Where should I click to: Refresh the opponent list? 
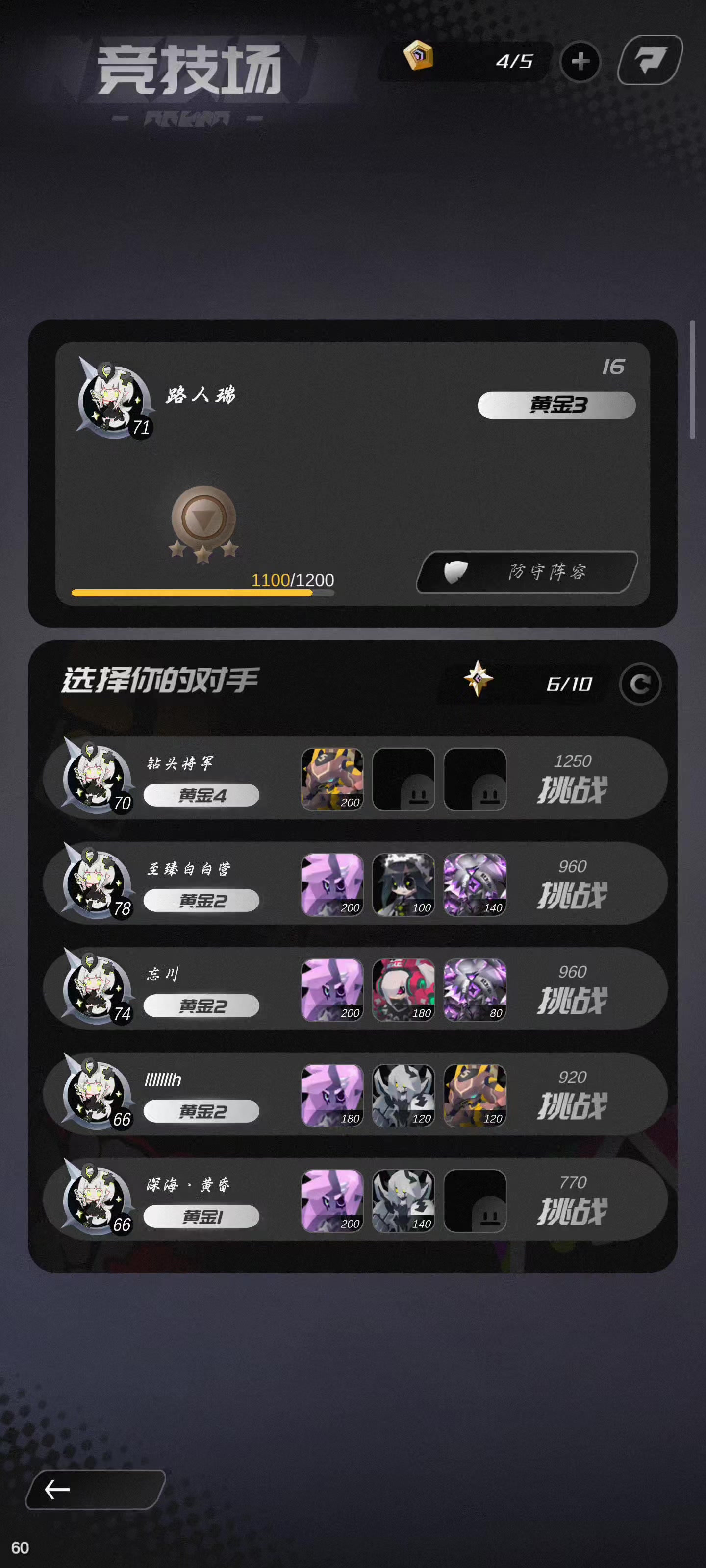(x=640, y=684)
